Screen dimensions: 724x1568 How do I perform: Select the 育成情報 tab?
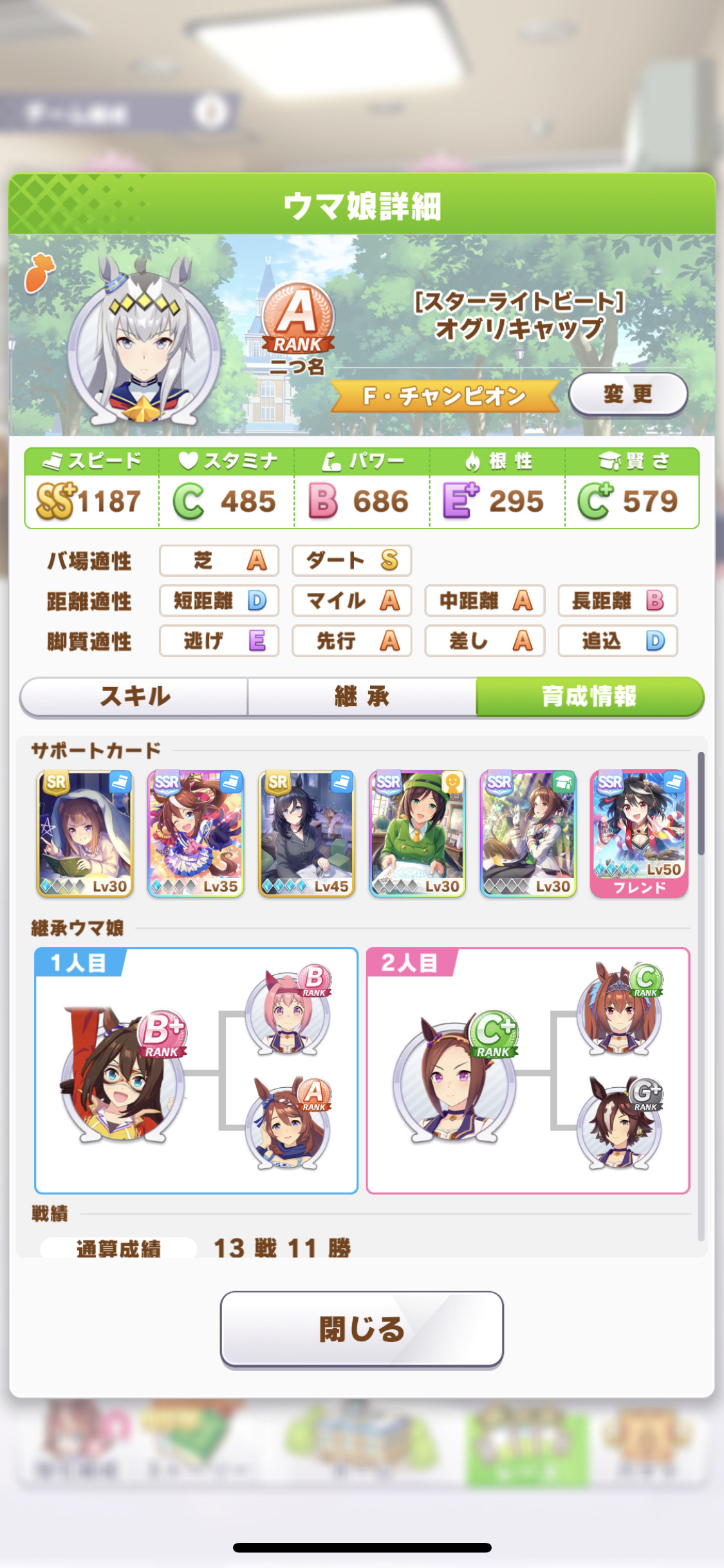point(589,696)
